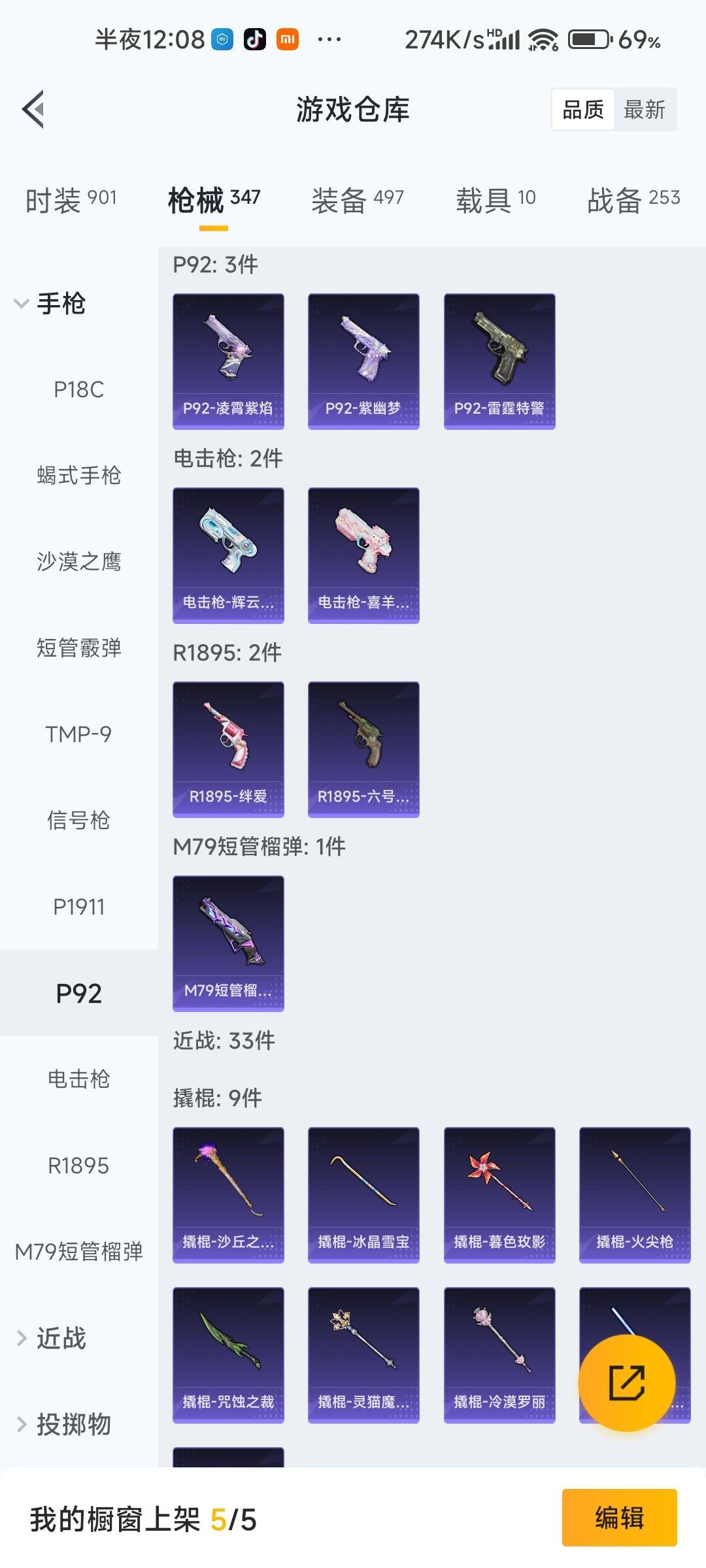
Task: Open the 撬棍-咒蚀之裁 skin
Action: [x=228, y=1355]
